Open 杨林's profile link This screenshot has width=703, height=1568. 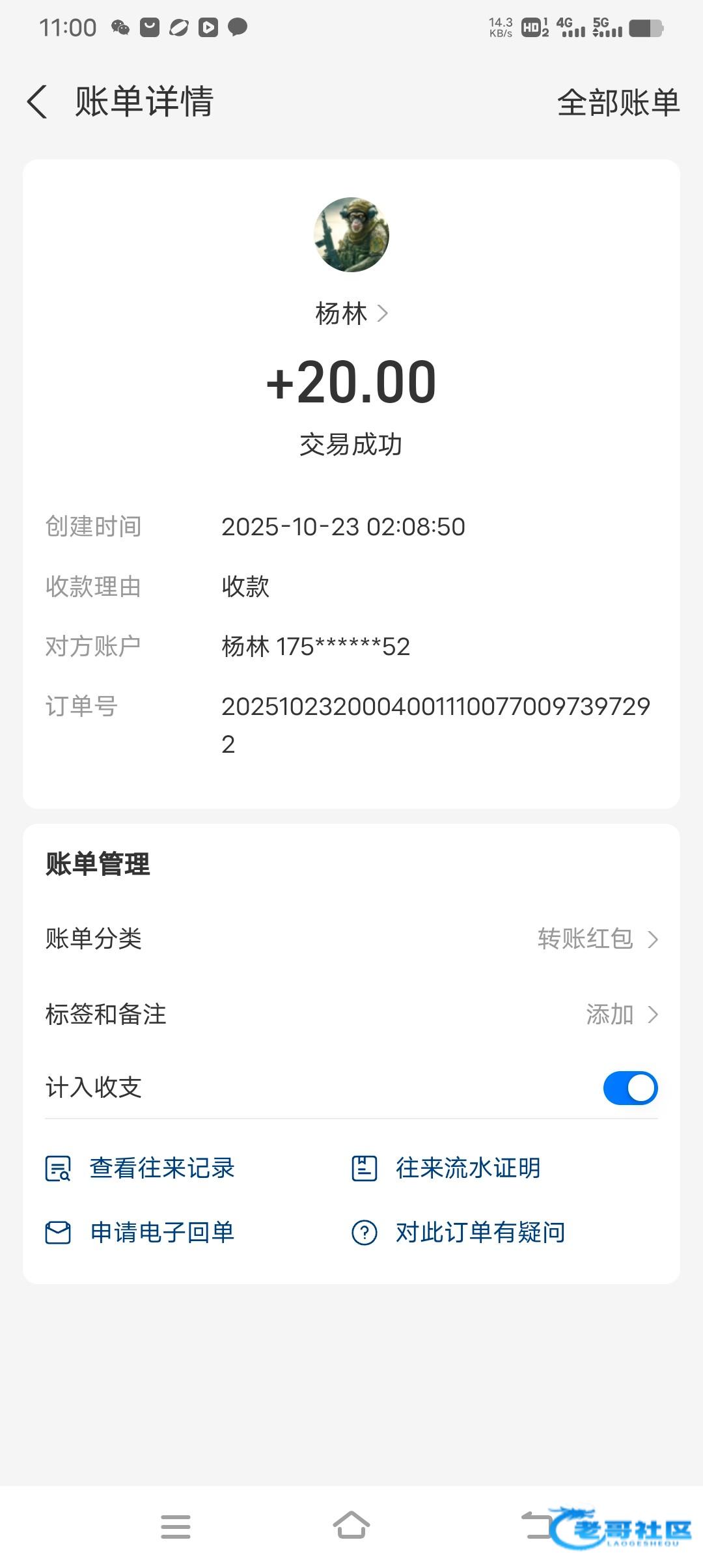point(351,314)
